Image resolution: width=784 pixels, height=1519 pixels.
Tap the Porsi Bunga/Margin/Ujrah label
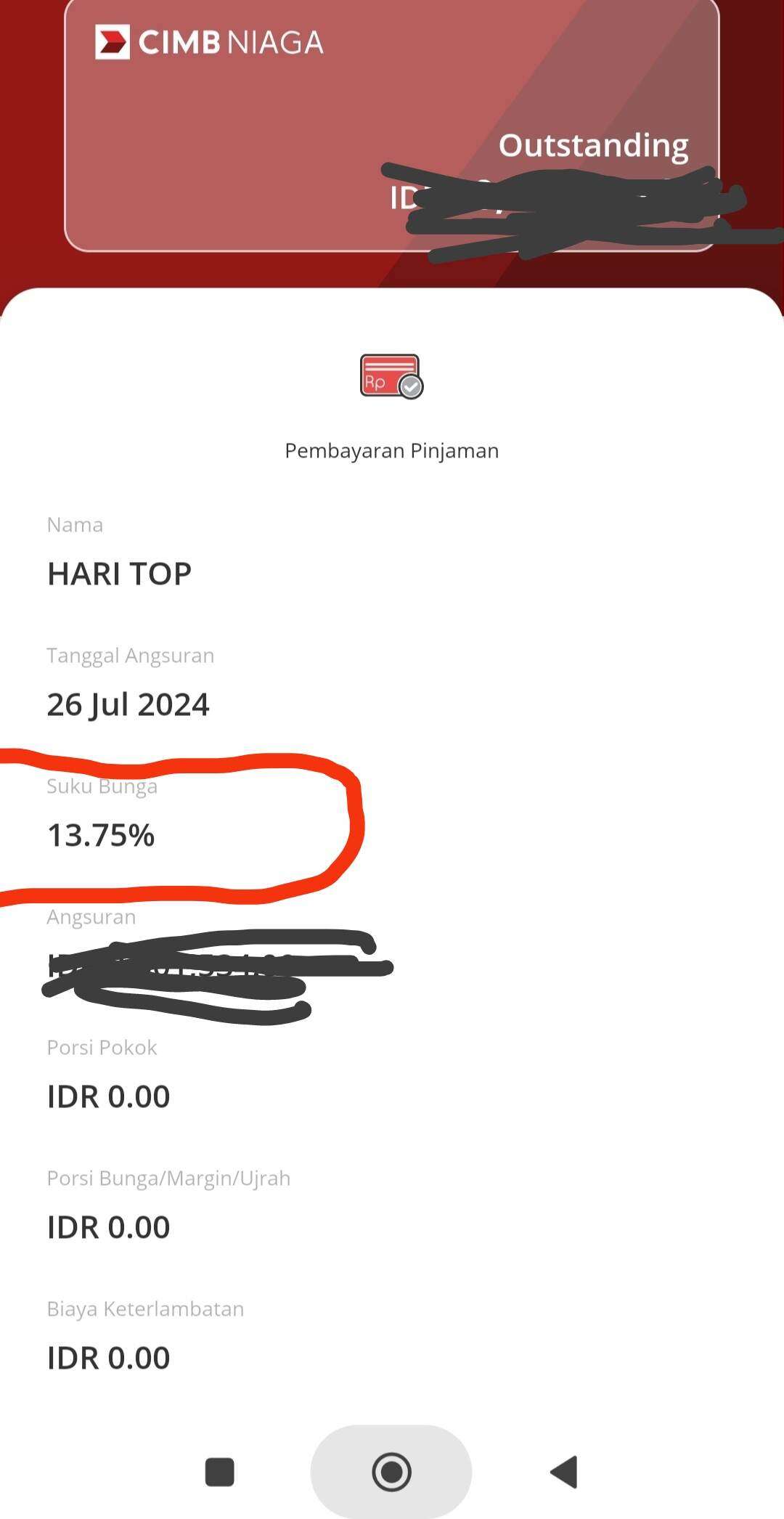coord(168,1178)
